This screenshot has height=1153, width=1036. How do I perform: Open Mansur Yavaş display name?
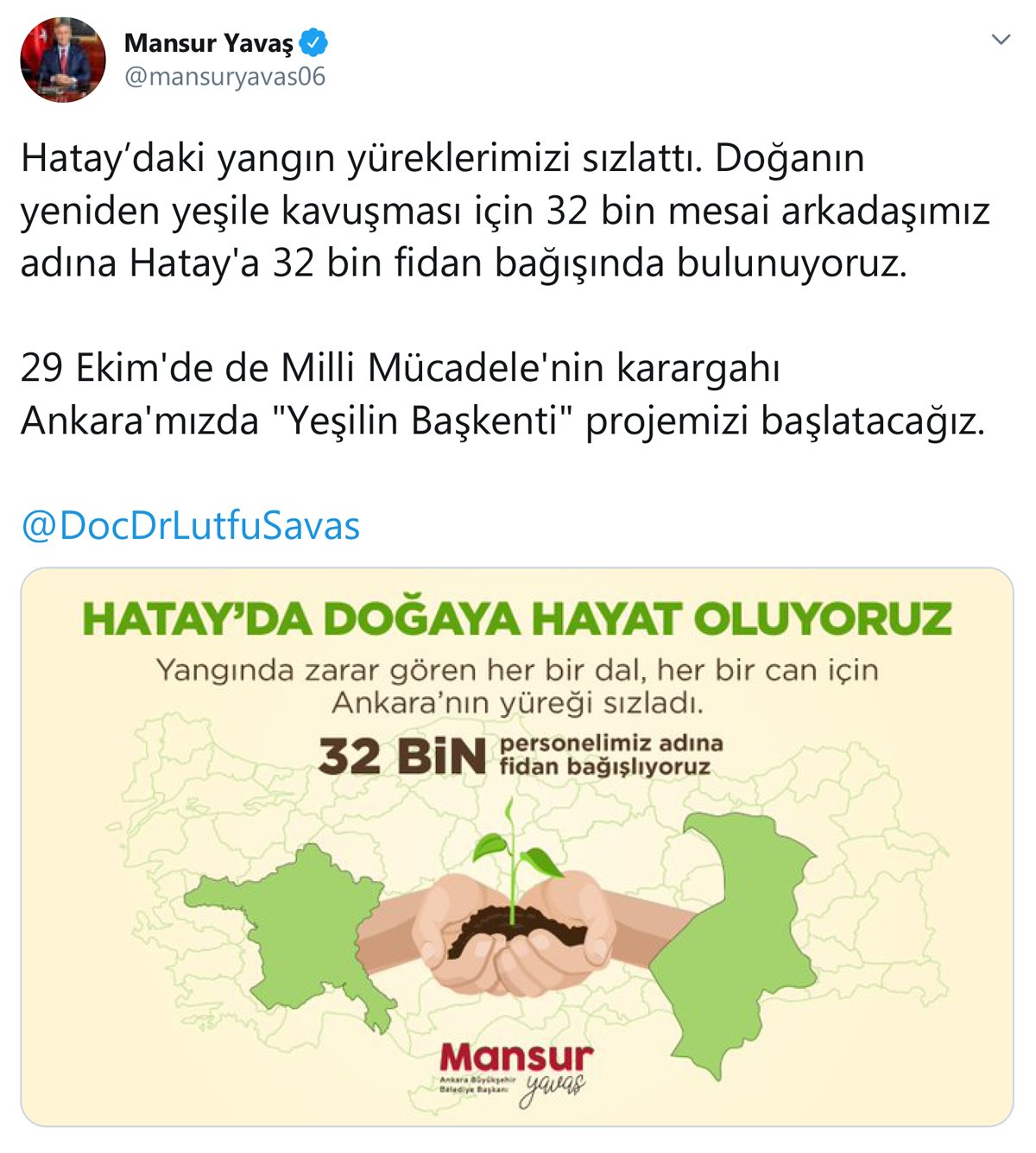209,42
